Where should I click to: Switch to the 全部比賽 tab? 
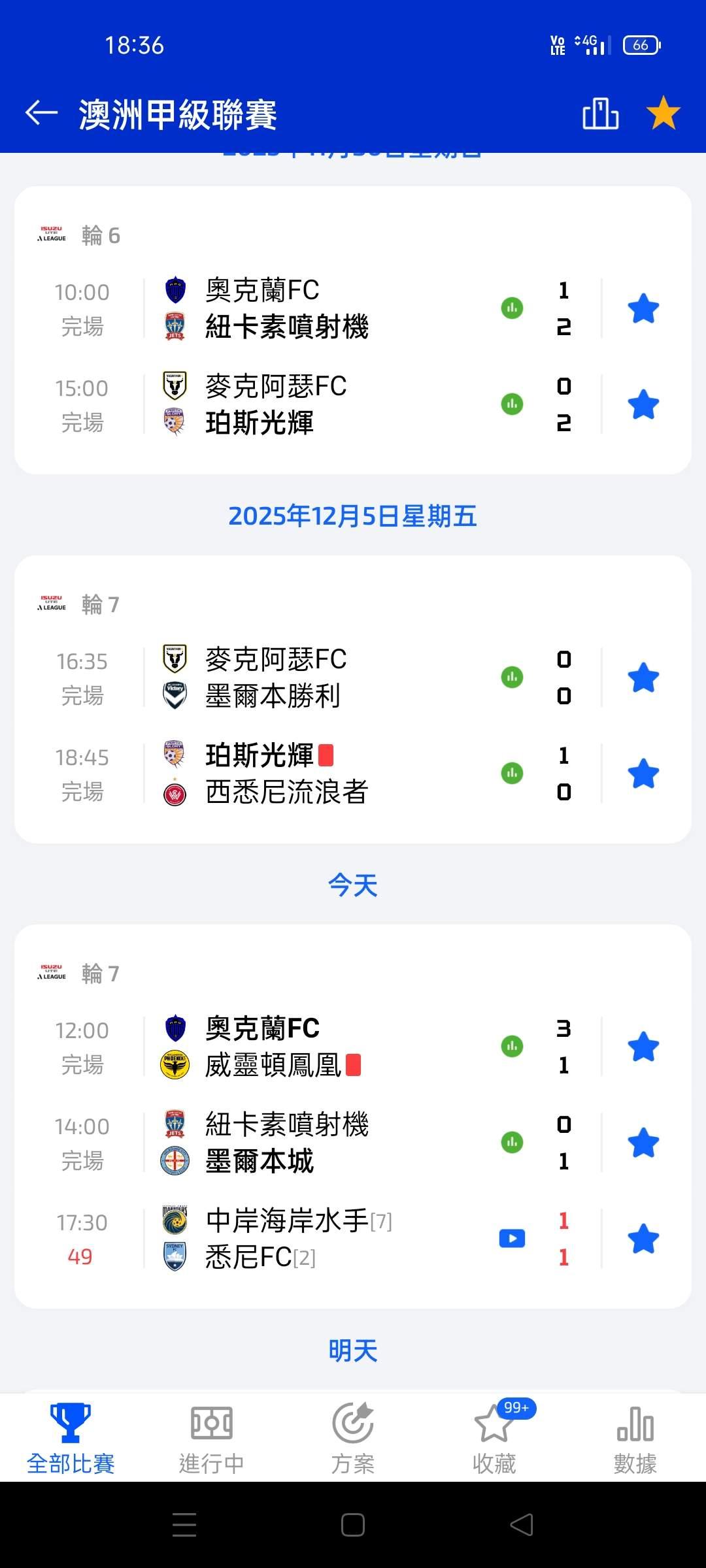click(71, 1439)
